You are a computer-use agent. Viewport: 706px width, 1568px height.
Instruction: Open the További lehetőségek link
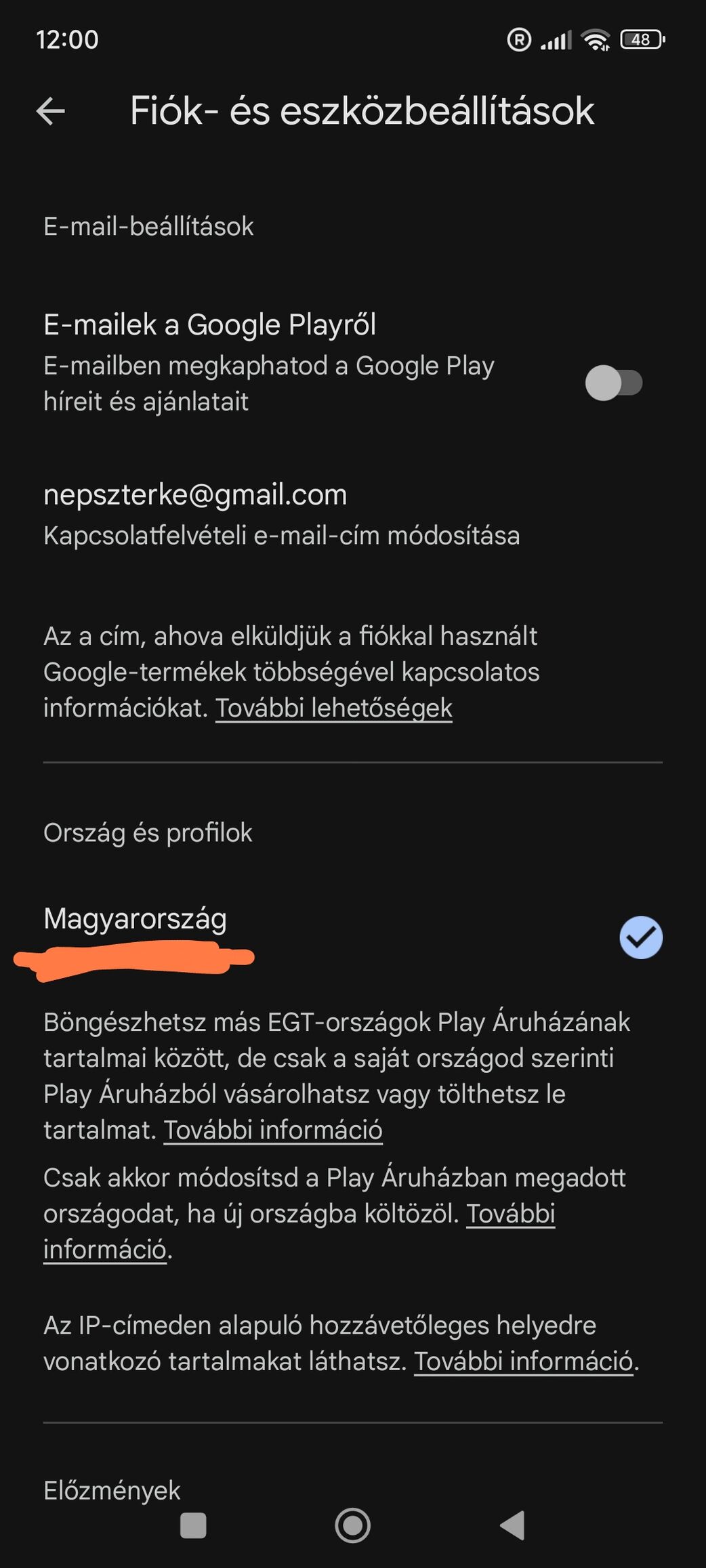[x=334, y=708]
